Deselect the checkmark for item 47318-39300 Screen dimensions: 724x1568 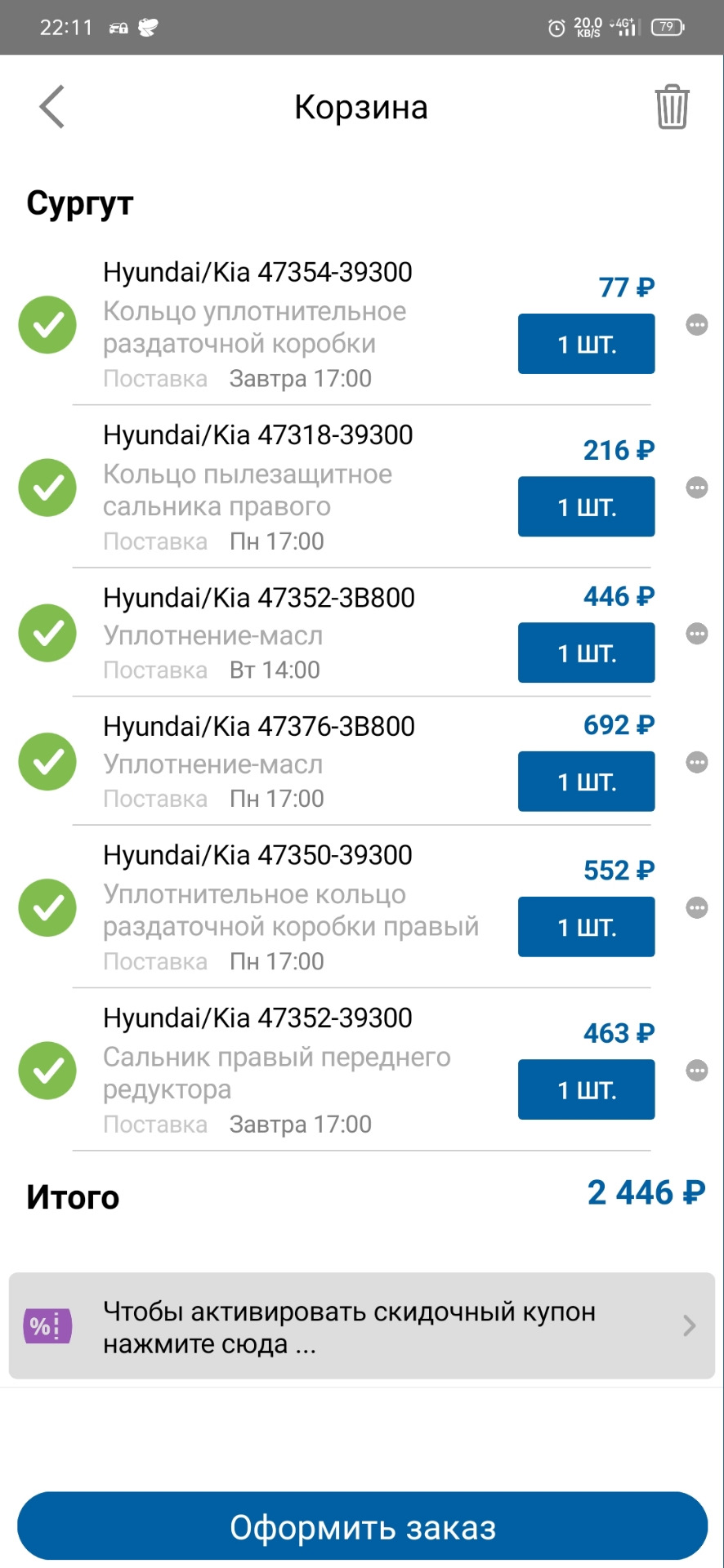click(47, 487)
